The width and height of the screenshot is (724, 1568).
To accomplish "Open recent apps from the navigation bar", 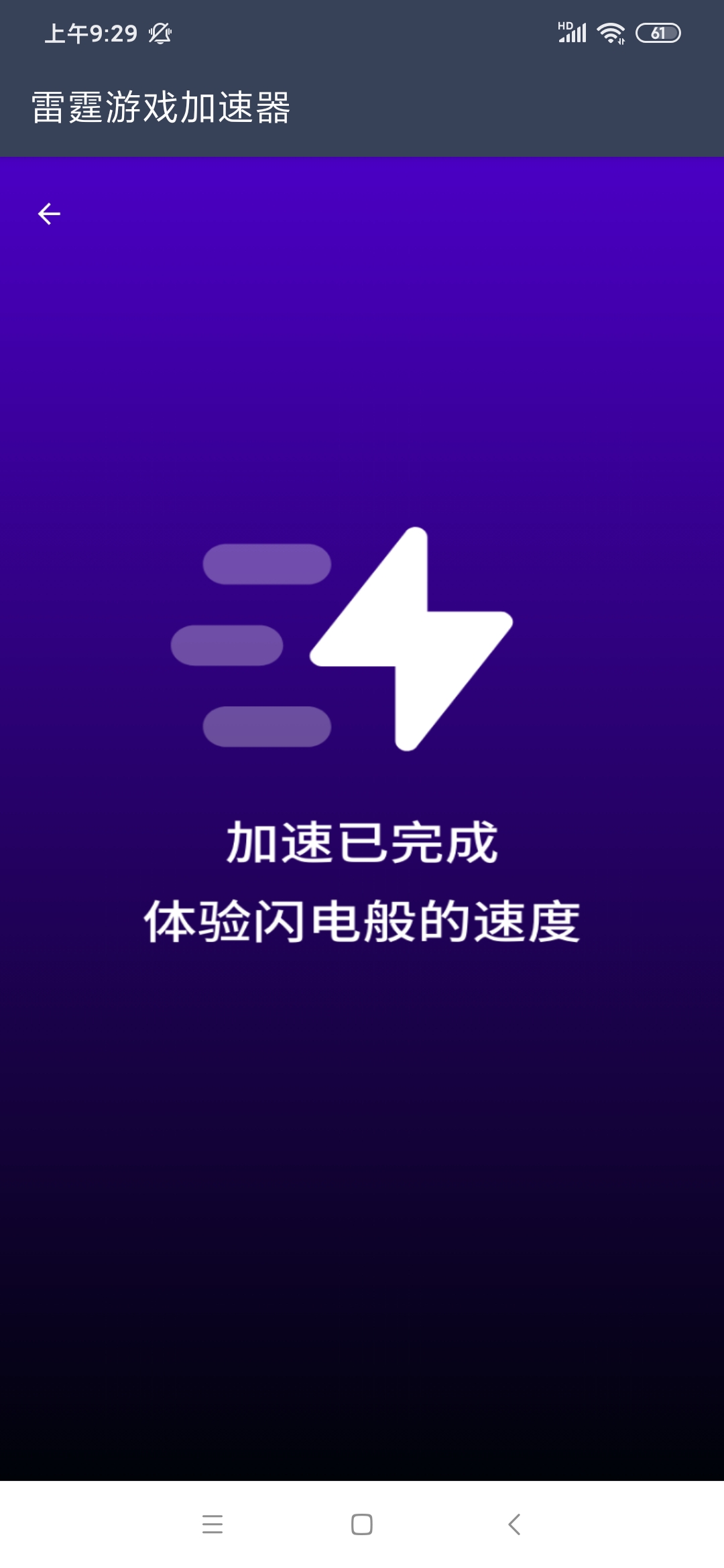I will click(213, 1524).
